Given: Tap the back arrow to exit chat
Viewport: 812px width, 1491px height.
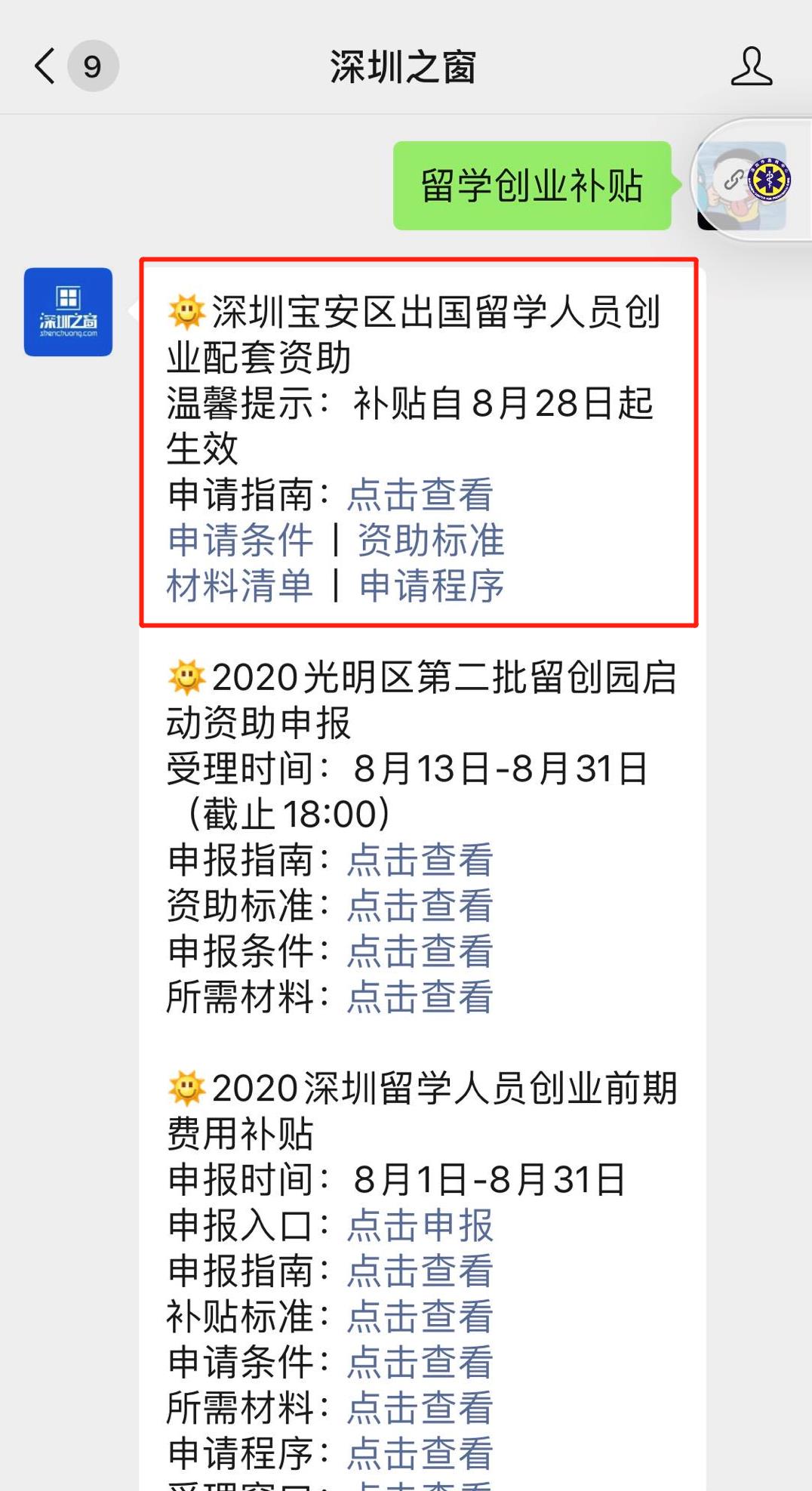Looking at the screenshot, I should click(44, 66).
